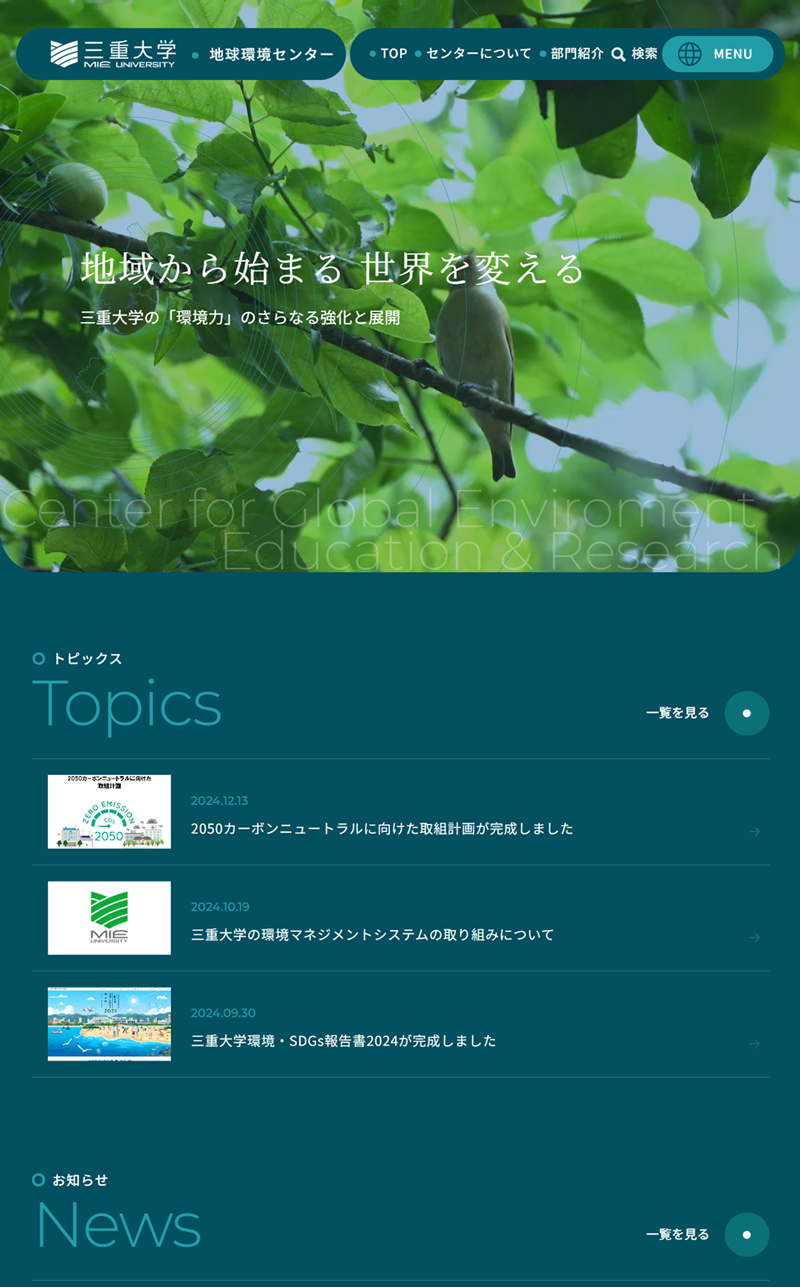The height and width of the screenshot is (1287, 800).
Task: Open センターについて navigation item
Action: click(478, 54)
